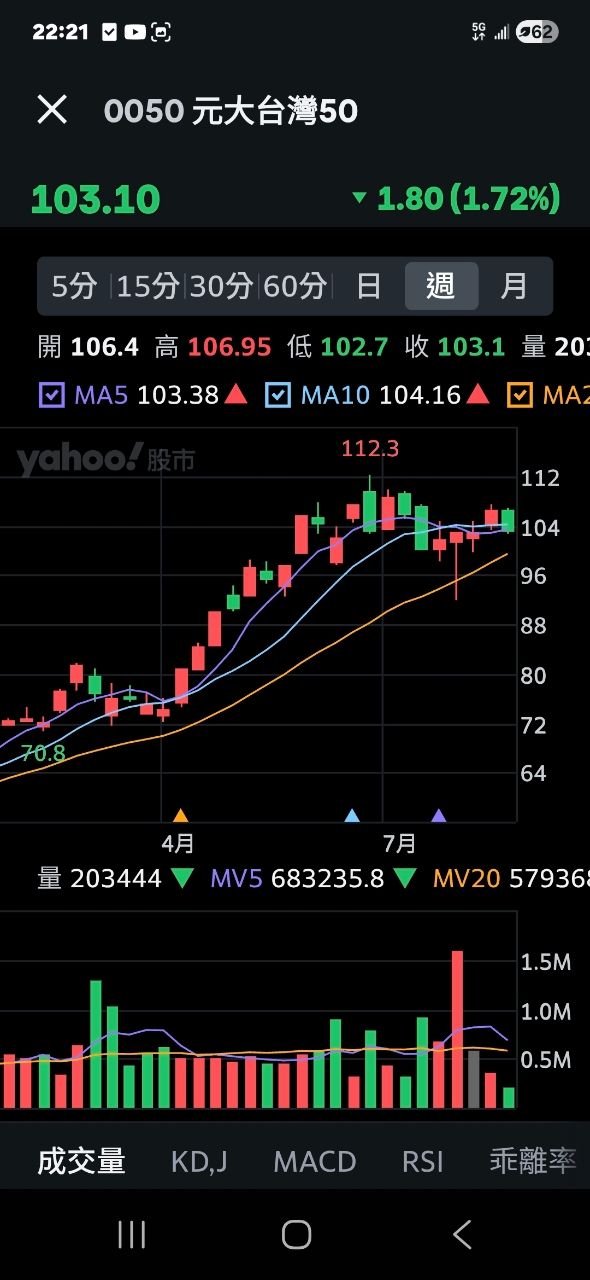Tap the blue event marker before 7月

click(x=352, y=816)
